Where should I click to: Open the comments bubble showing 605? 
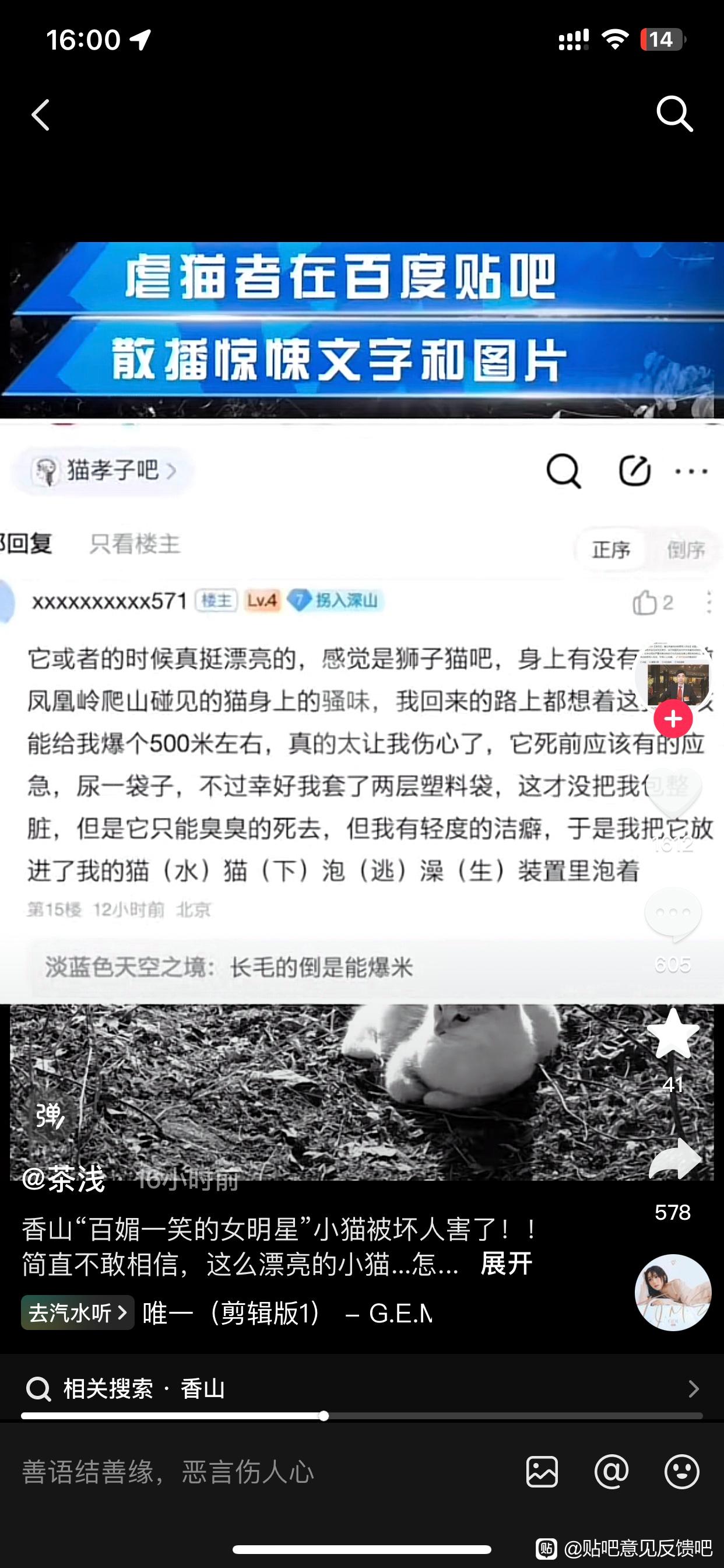click(673, 913)
